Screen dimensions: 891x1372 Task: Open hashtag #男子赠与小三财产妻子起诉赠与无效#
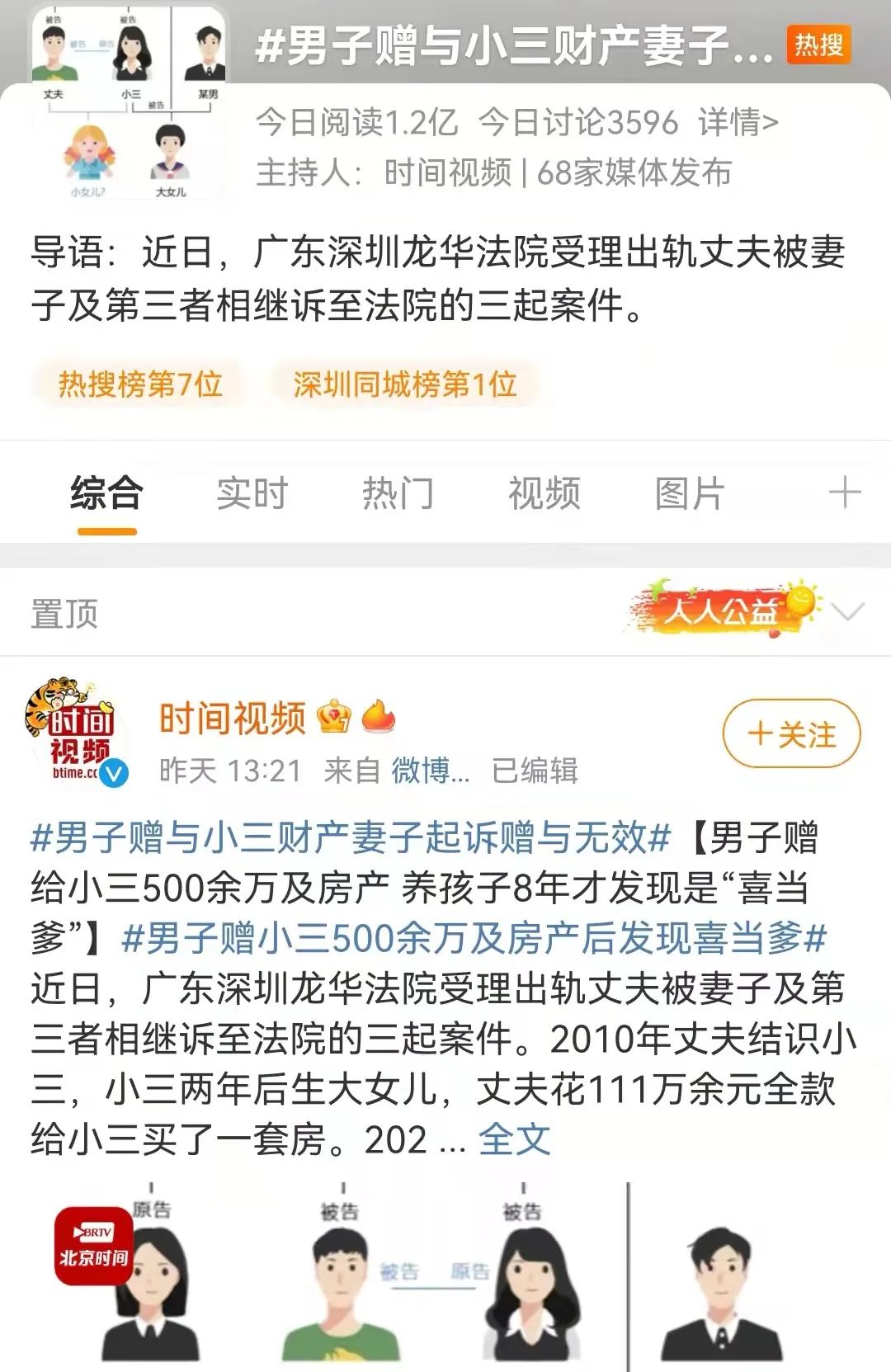[x=350, y=838]
